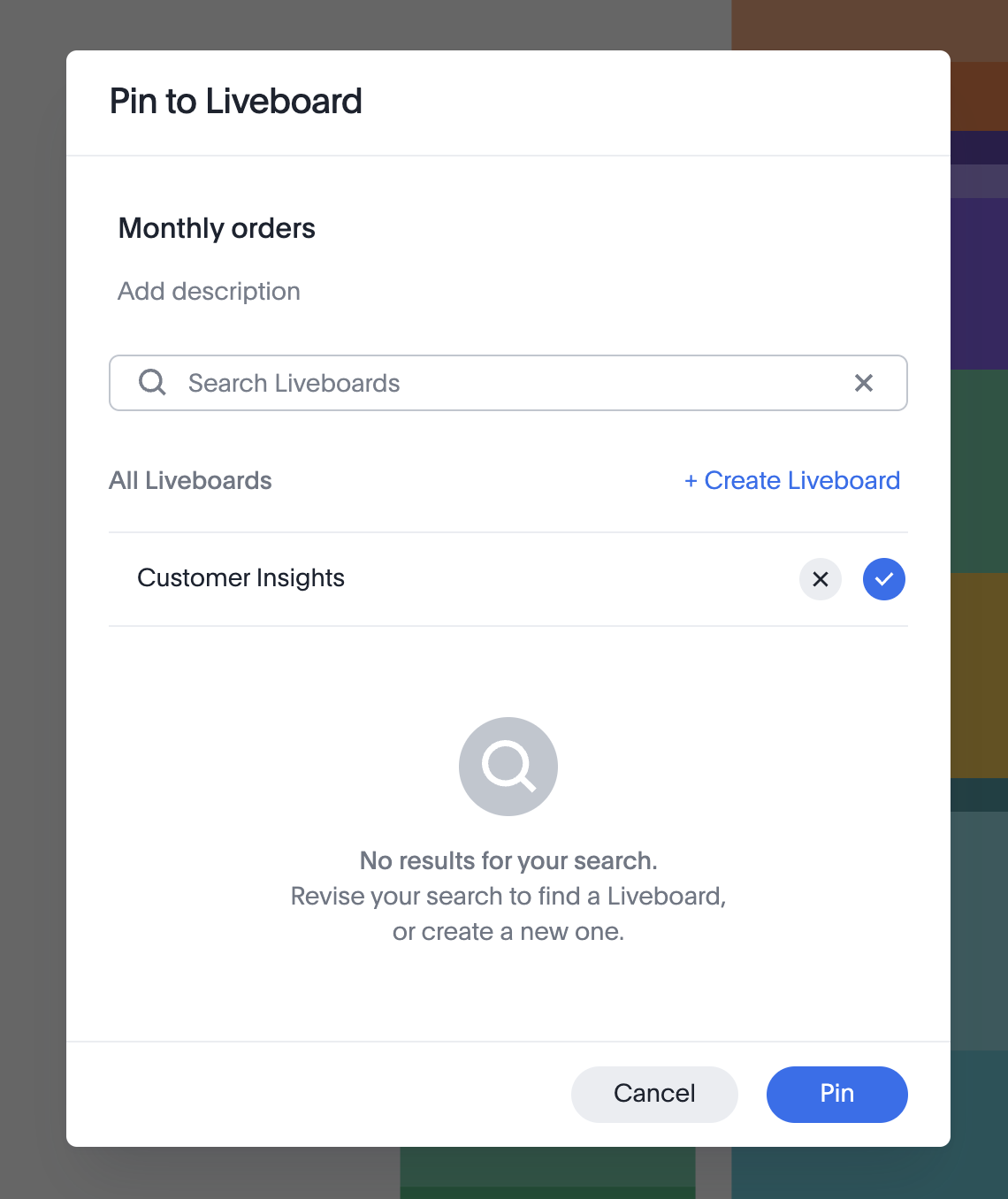Image resolution: width=1008 pixels, height=1199 pixels.
Task: Discard the Customer Insights entry
Action: [821, 579]
